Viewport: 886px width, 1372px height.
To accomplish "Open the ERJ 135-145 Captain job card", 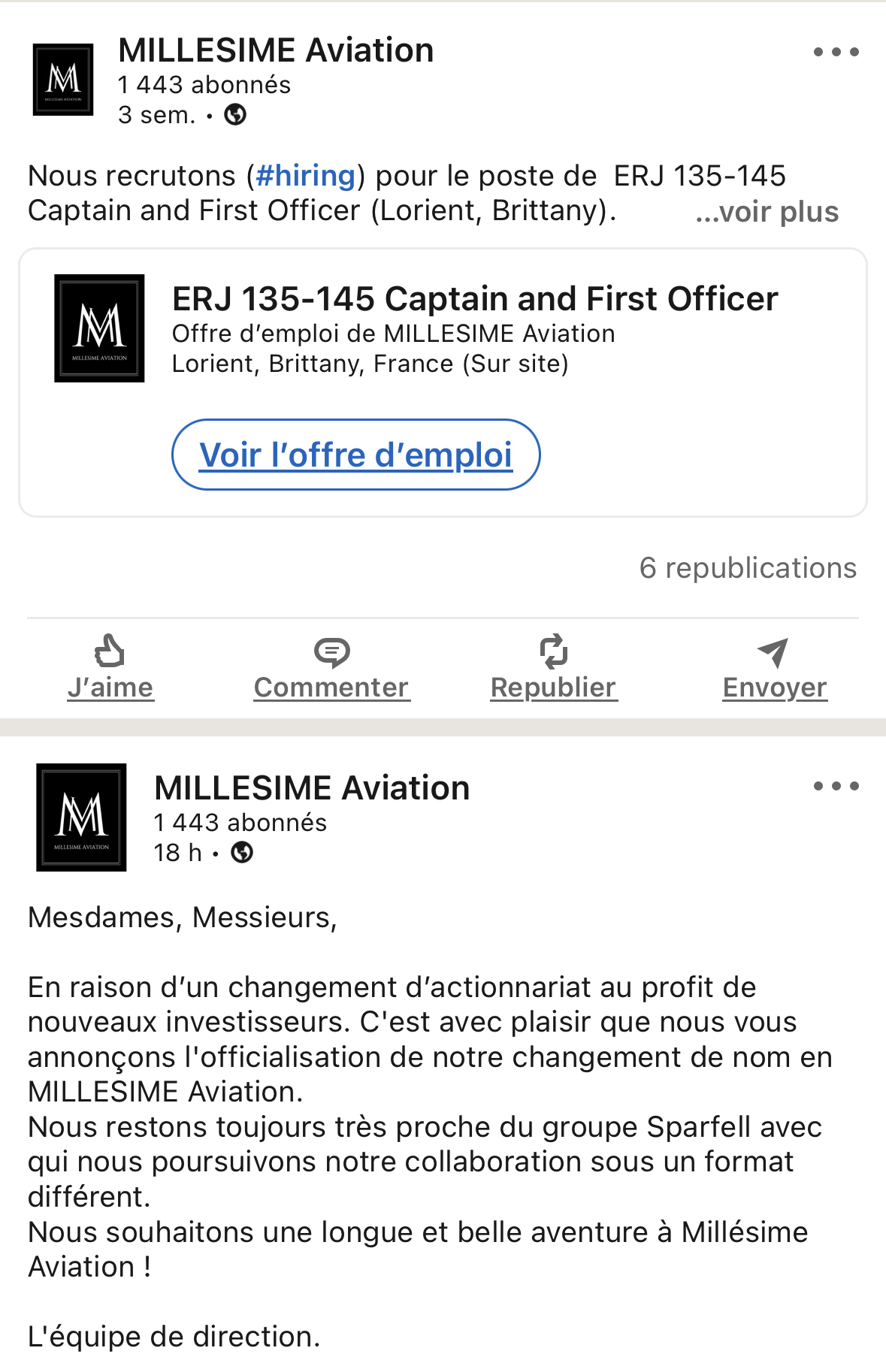I will [x=474, y=299].
